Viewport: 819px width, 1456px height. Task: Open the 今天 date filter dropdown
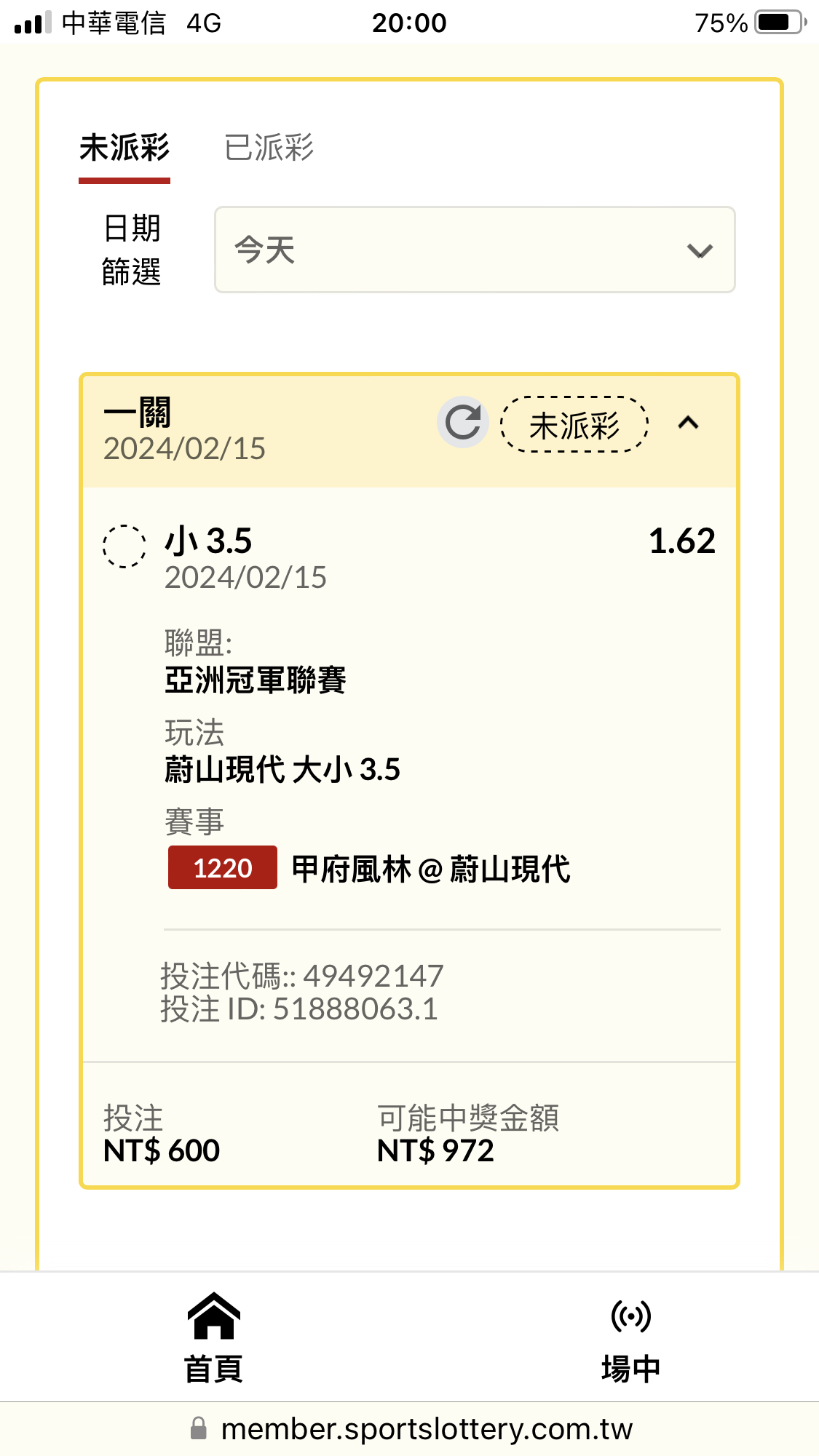click(475, 250)
